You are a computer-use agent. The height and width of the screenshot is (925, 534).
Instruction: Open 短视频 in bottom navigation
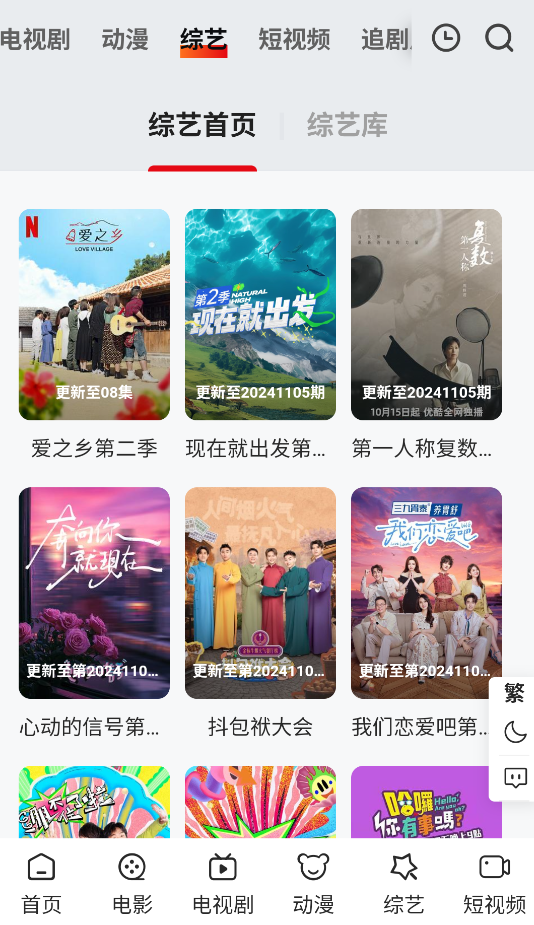[x=494, y=883]
